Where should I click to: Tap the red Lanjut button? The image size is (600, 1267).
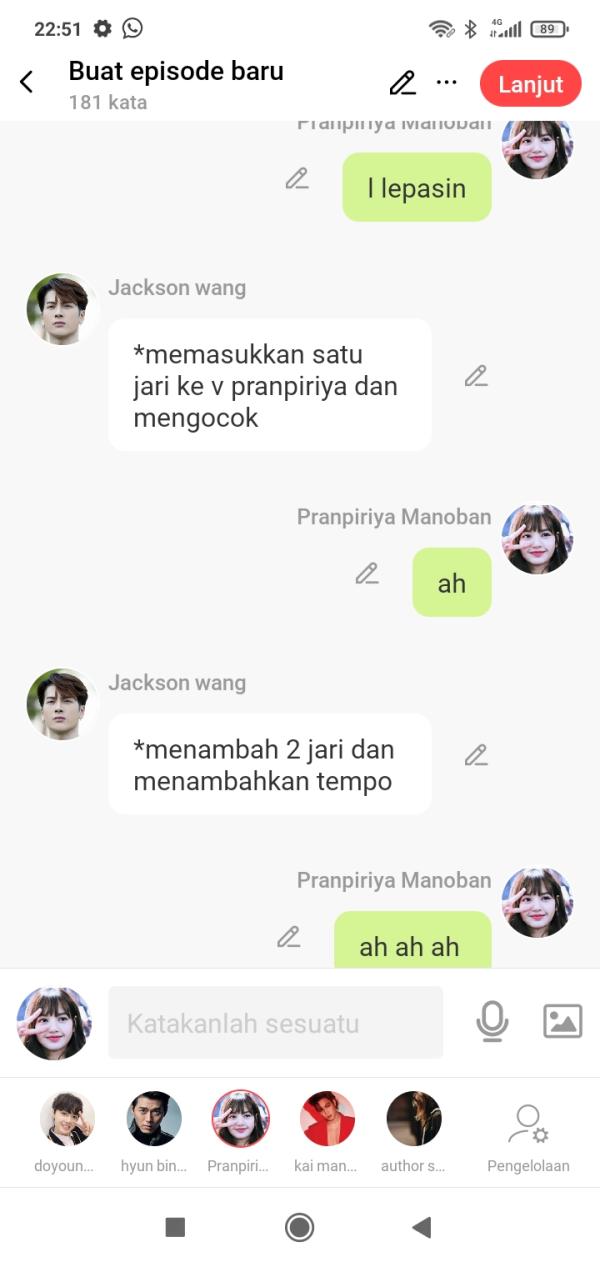530,84
